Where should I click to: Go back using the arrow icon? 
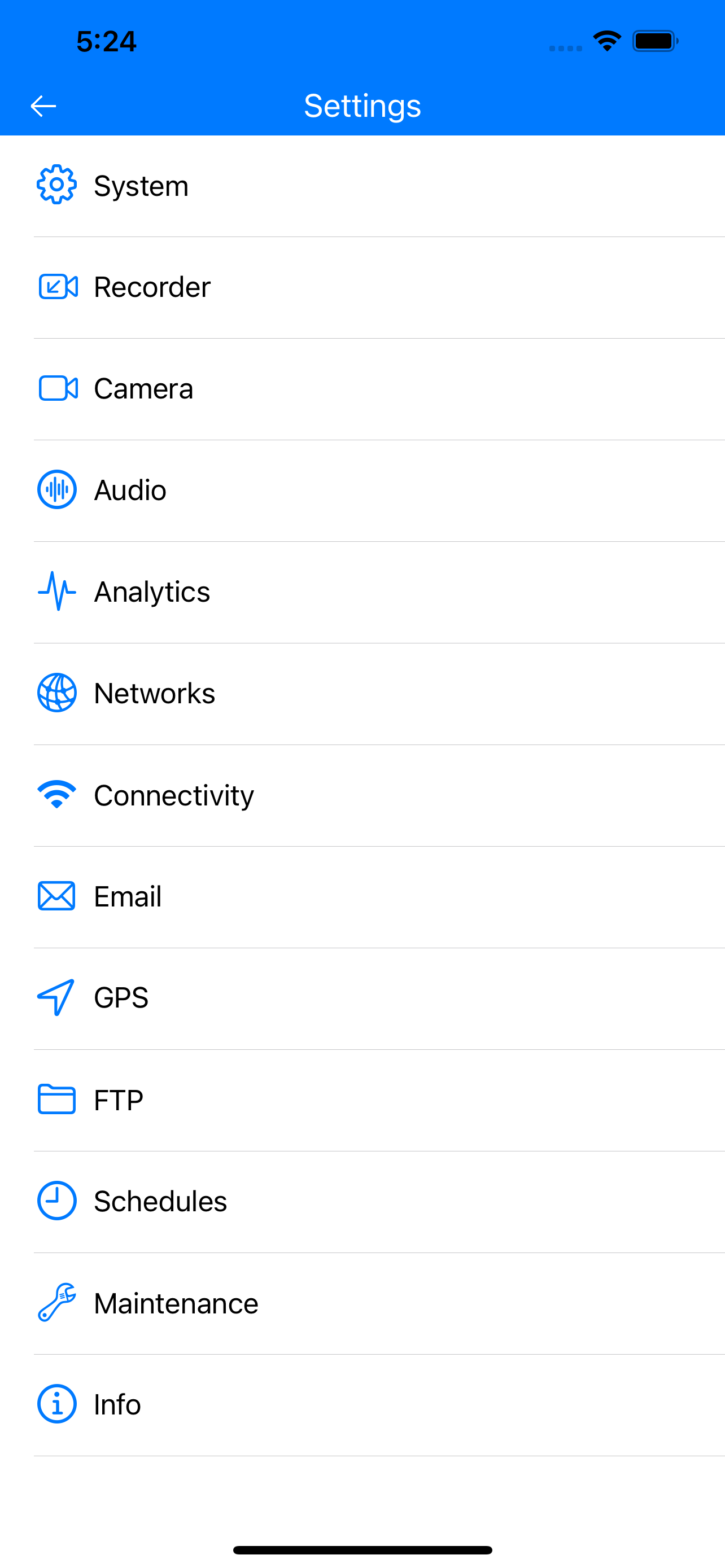click(43, 106)
